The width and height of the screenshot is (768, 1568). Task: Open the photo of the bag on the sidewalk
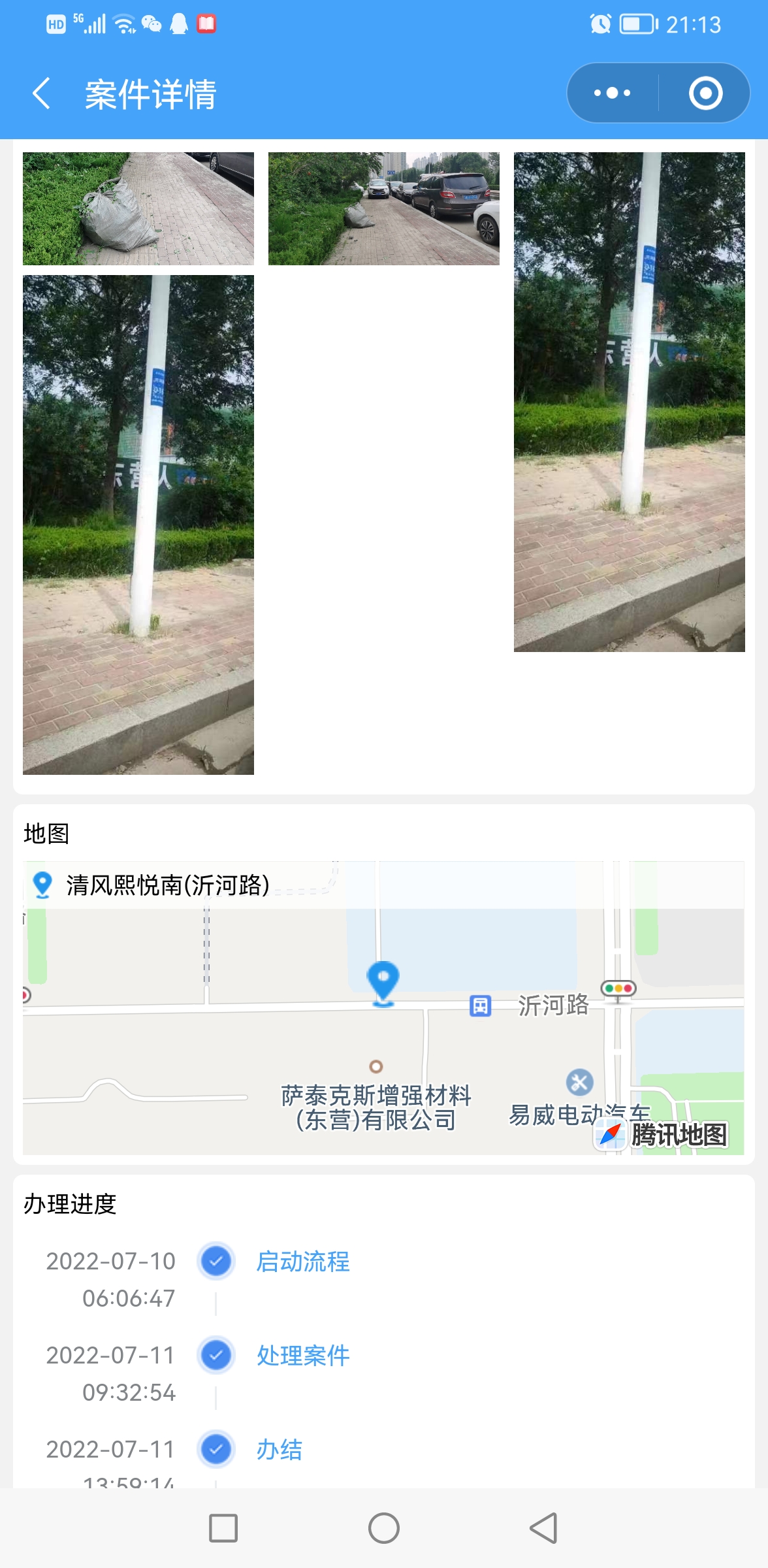[x=138, y=208]
